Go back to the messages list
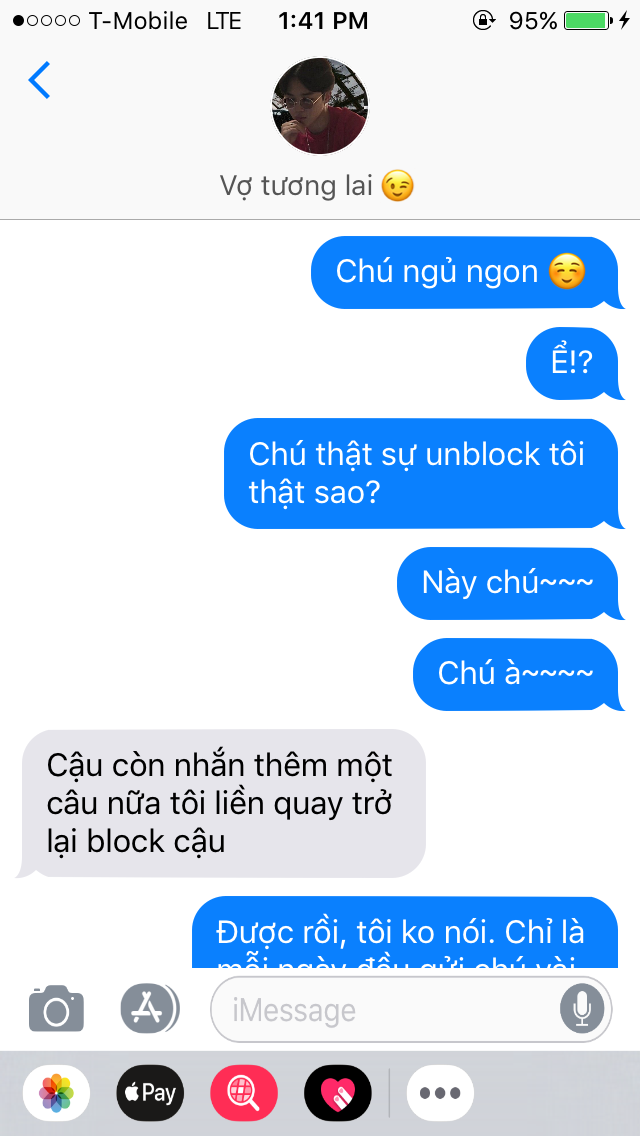640x1136 pixels. click(39, 81)
